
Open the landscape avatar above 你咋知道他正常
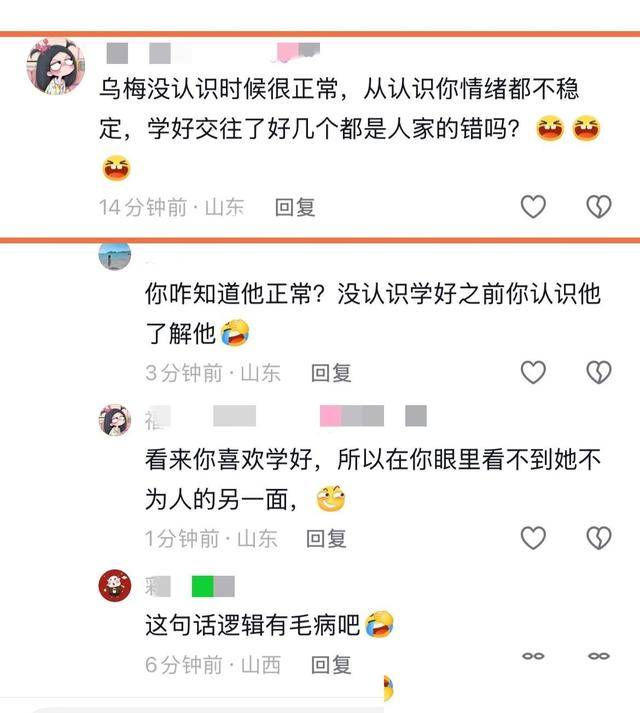point(115,256)
